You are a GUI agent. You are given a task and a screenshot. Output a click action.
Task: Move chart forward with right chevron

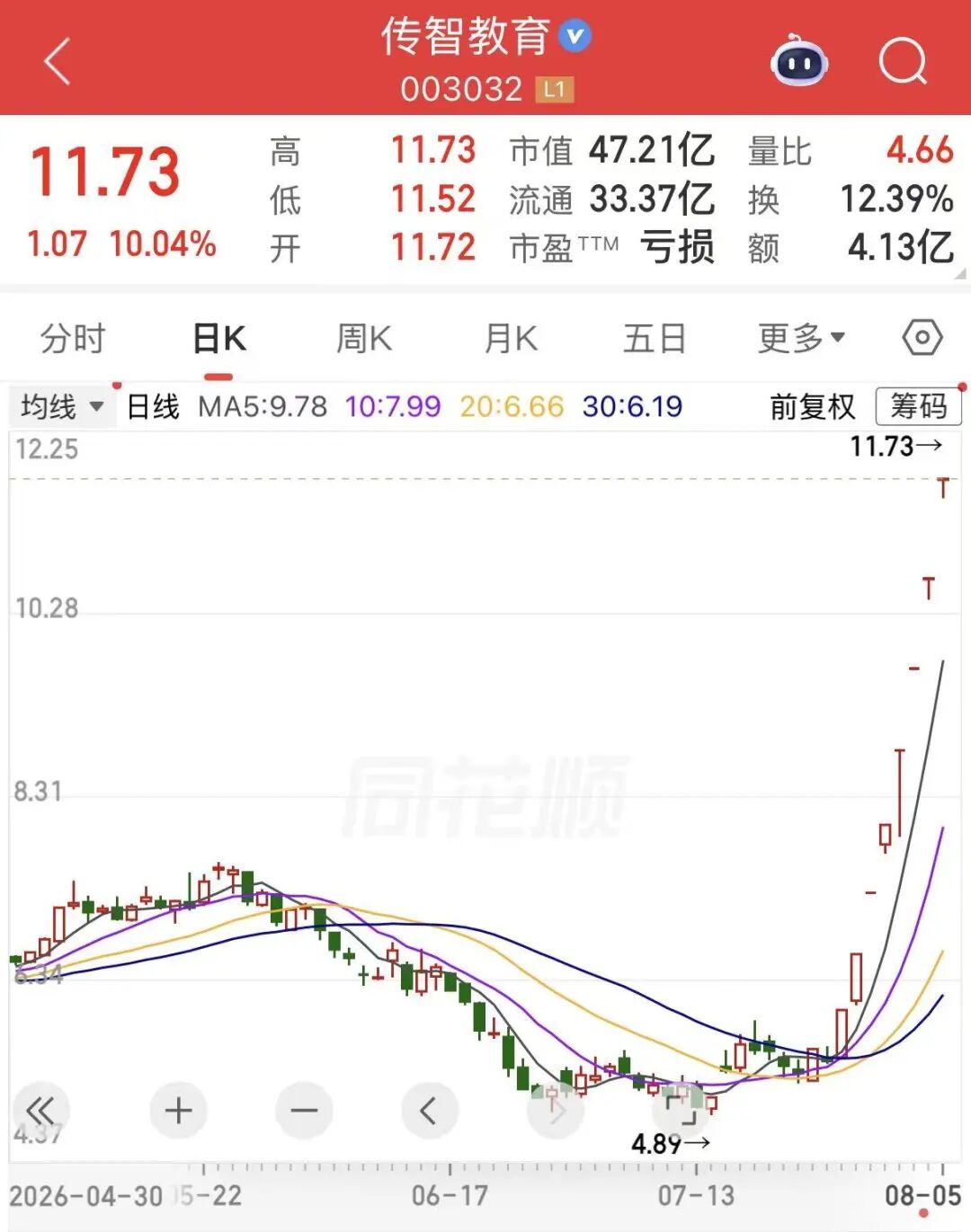click(x=556, y=1111)
